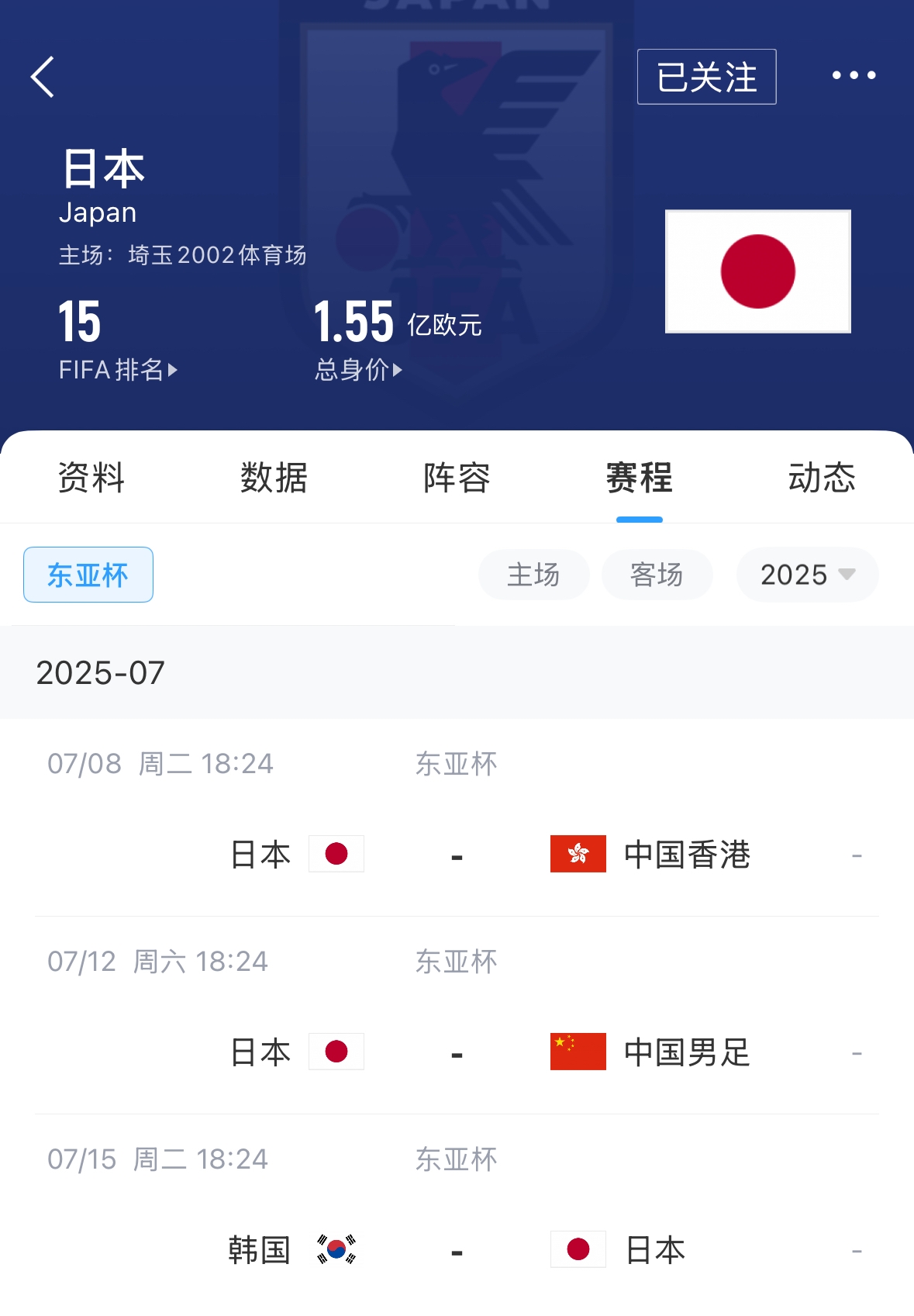Image resolution: width=914 pixels, height=1316 pixels.
Task: Open the more options ellipsis menu
Action: pyautogui.click(x=855, y=76)
